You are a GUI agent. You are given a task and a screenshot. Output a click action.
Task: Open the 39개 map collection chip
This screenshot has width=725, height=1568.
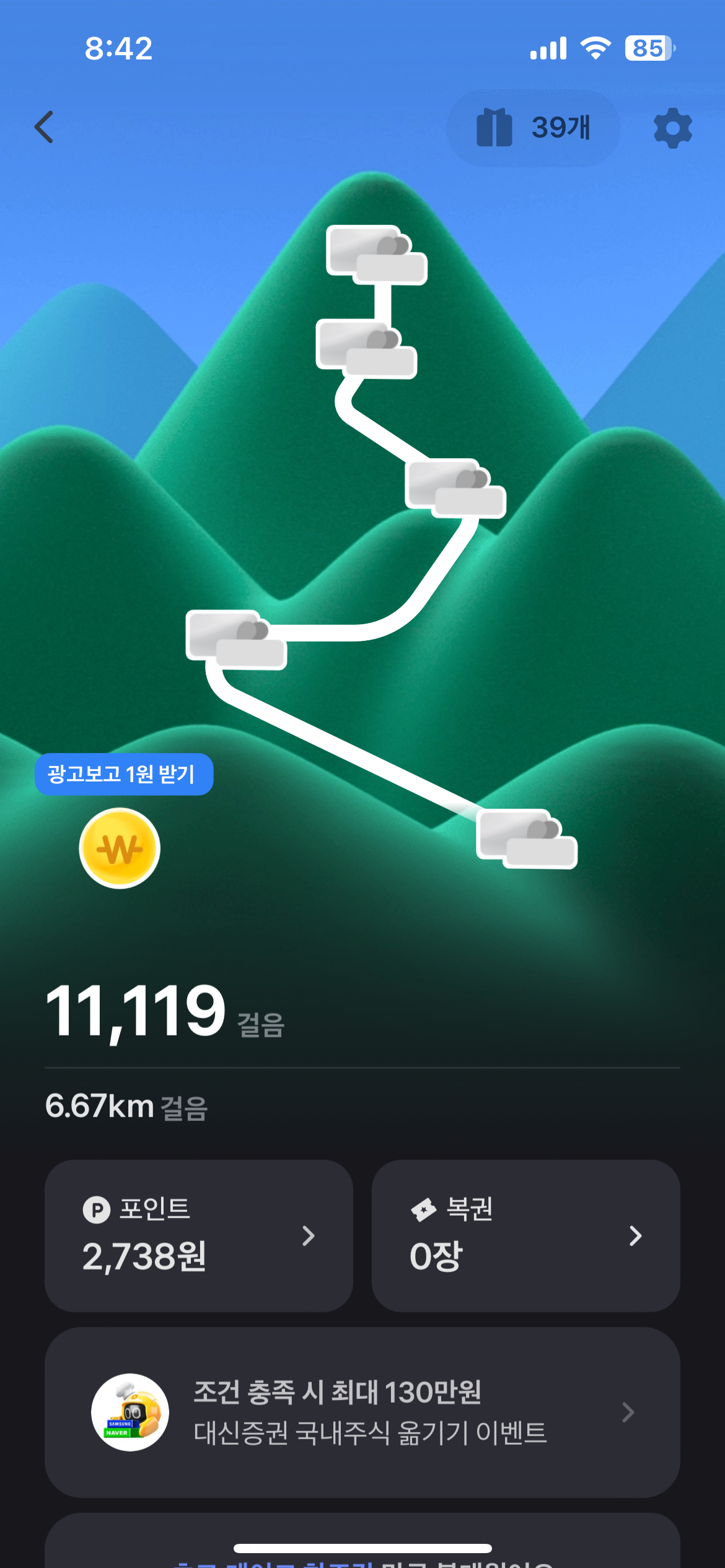click(x=533, y=128)
